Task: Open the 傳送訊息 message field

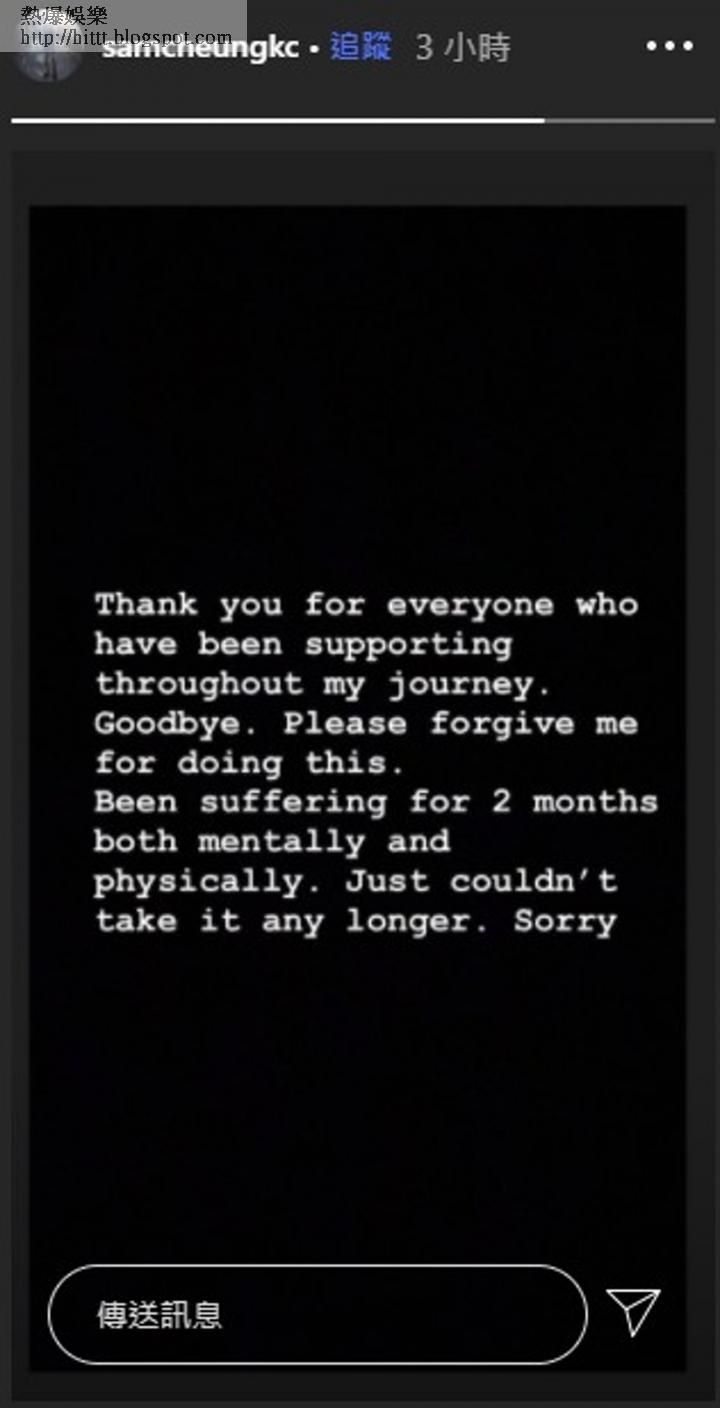Action: point(317,1314)
